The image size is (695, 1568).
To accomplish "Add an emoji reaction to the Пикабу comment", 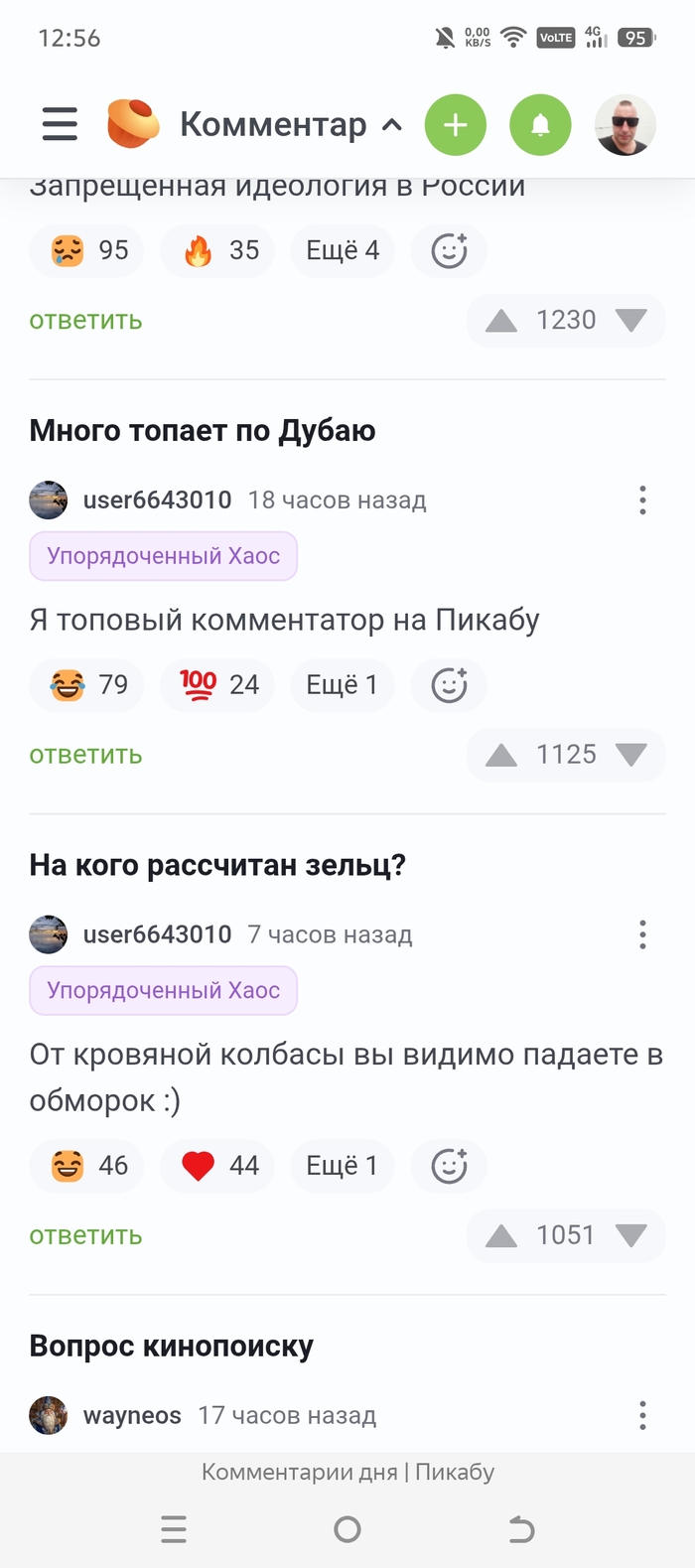I will coord(449,685).
